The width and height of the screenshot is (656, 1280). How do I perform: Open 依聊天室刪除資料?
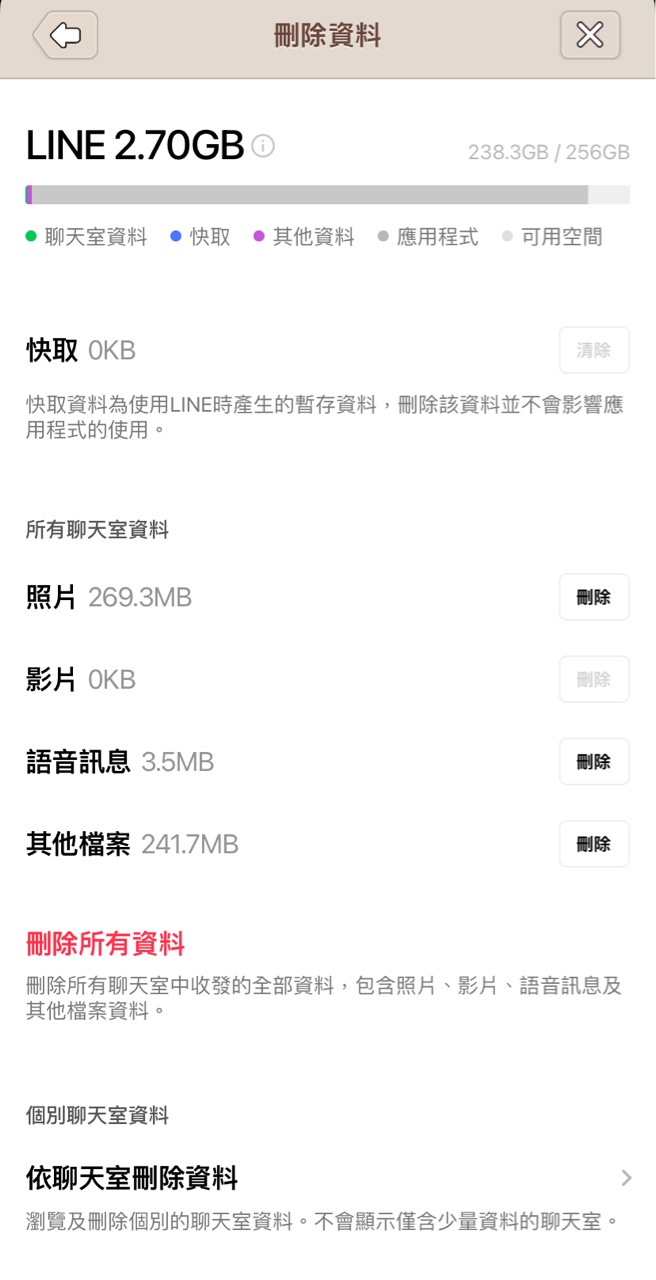(328, 1178)
